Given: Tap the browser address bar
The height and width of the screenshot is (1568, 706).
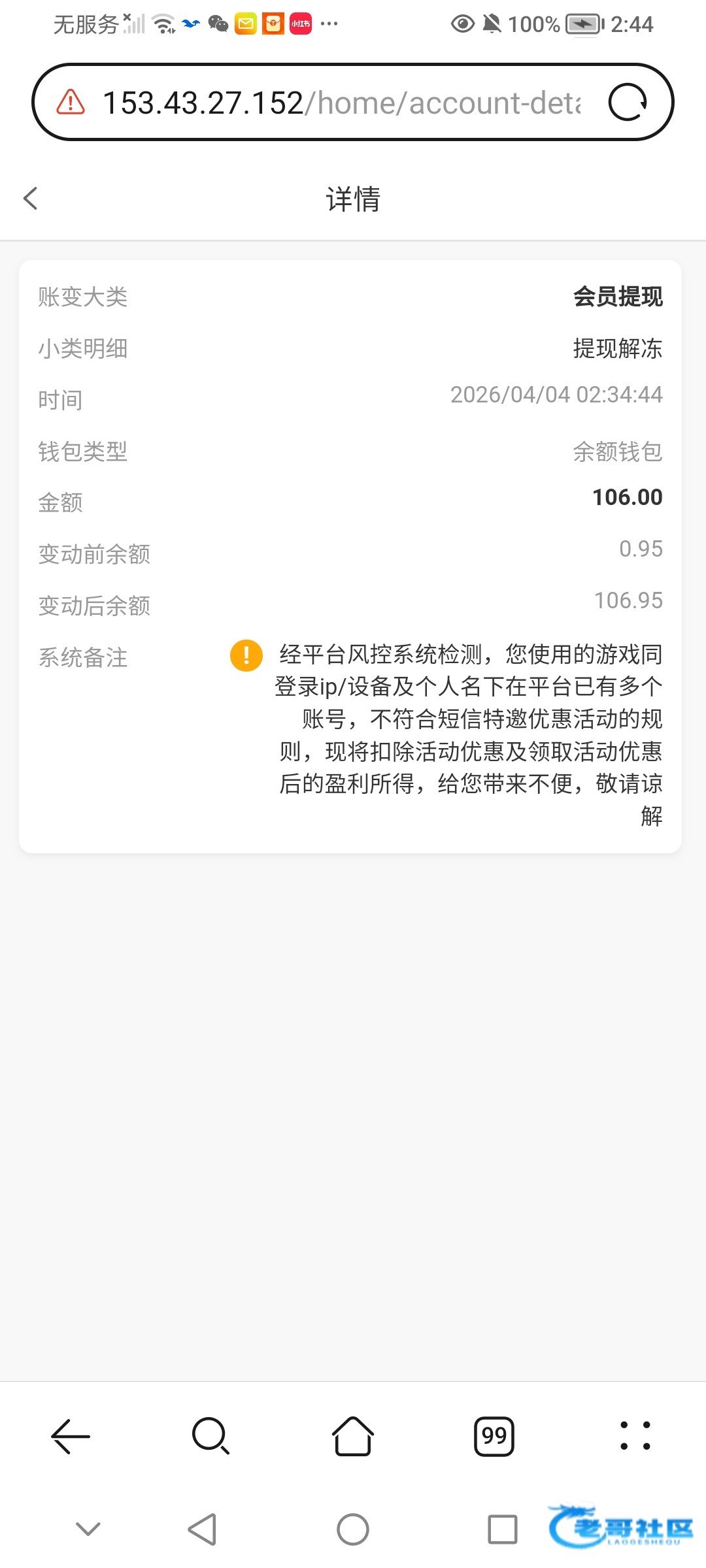Looking at the screenshot, I should click(x=340, y=103).
